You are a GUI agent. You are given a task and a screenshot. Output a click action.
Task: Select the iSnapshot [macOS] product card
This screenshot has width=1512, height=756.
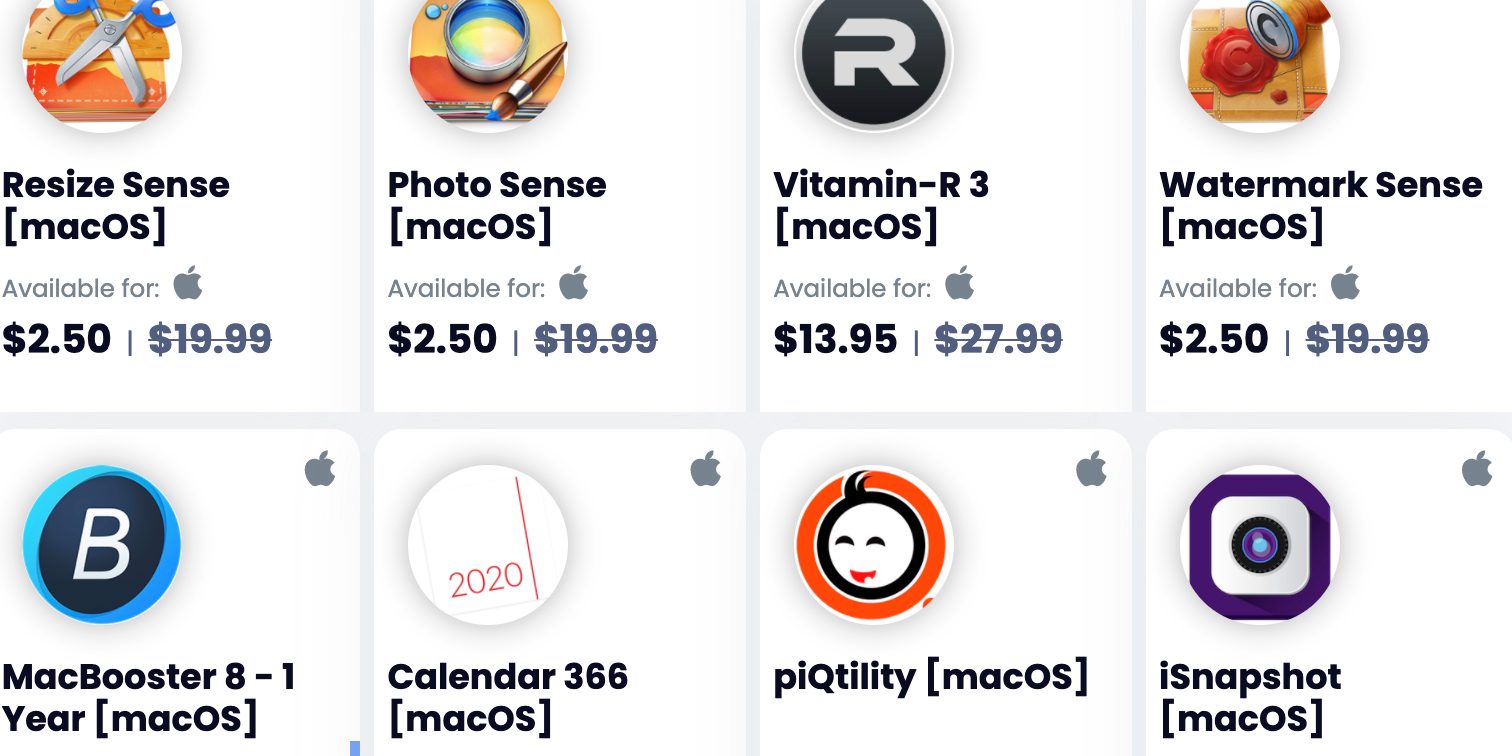[x=1250, y=697]
